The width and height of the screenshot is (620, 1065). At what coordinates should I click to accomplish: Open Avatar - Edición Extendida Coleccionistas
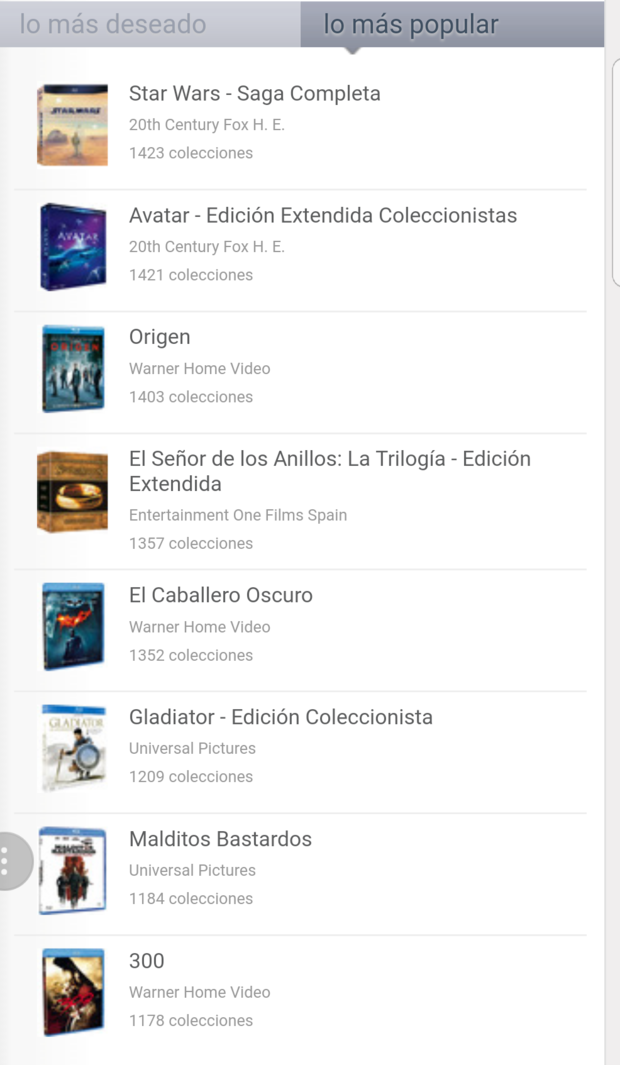(322, 216)
